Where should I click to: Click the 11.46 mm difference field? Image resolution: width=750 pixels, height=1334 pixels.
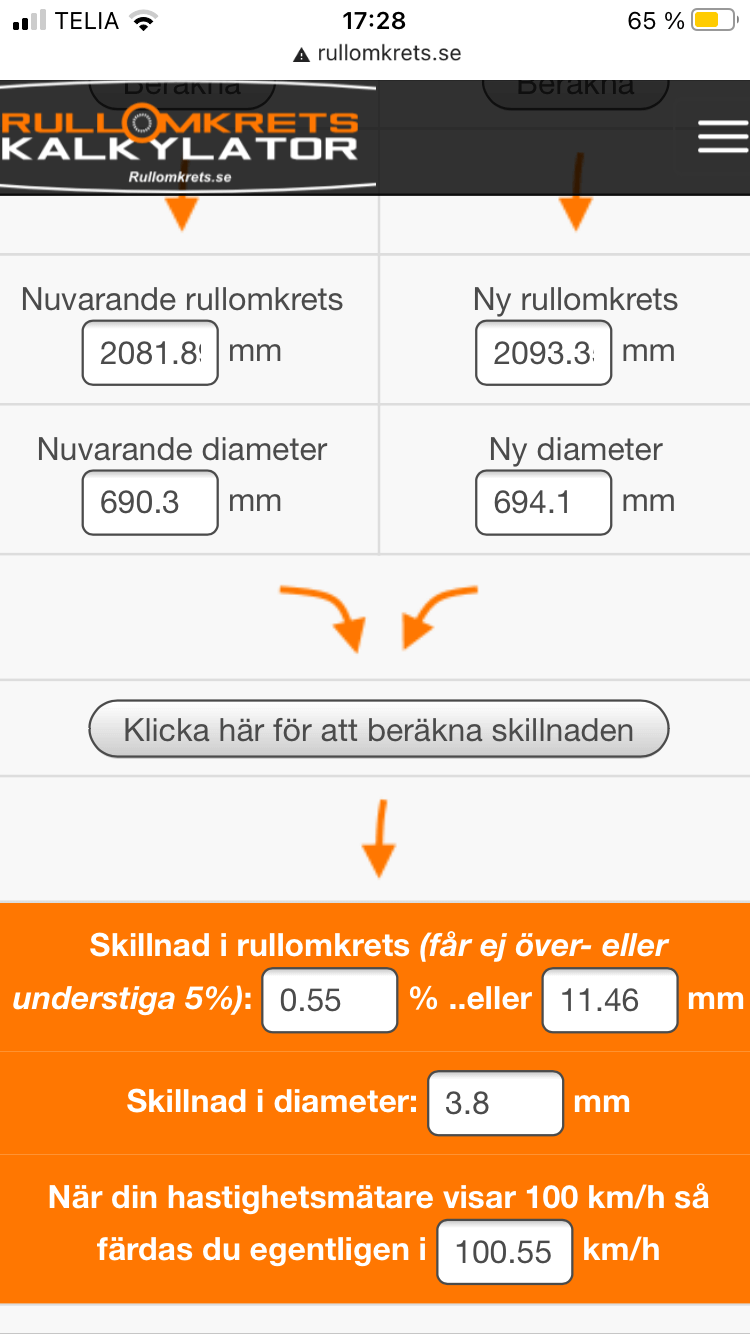coord(610,1000)
